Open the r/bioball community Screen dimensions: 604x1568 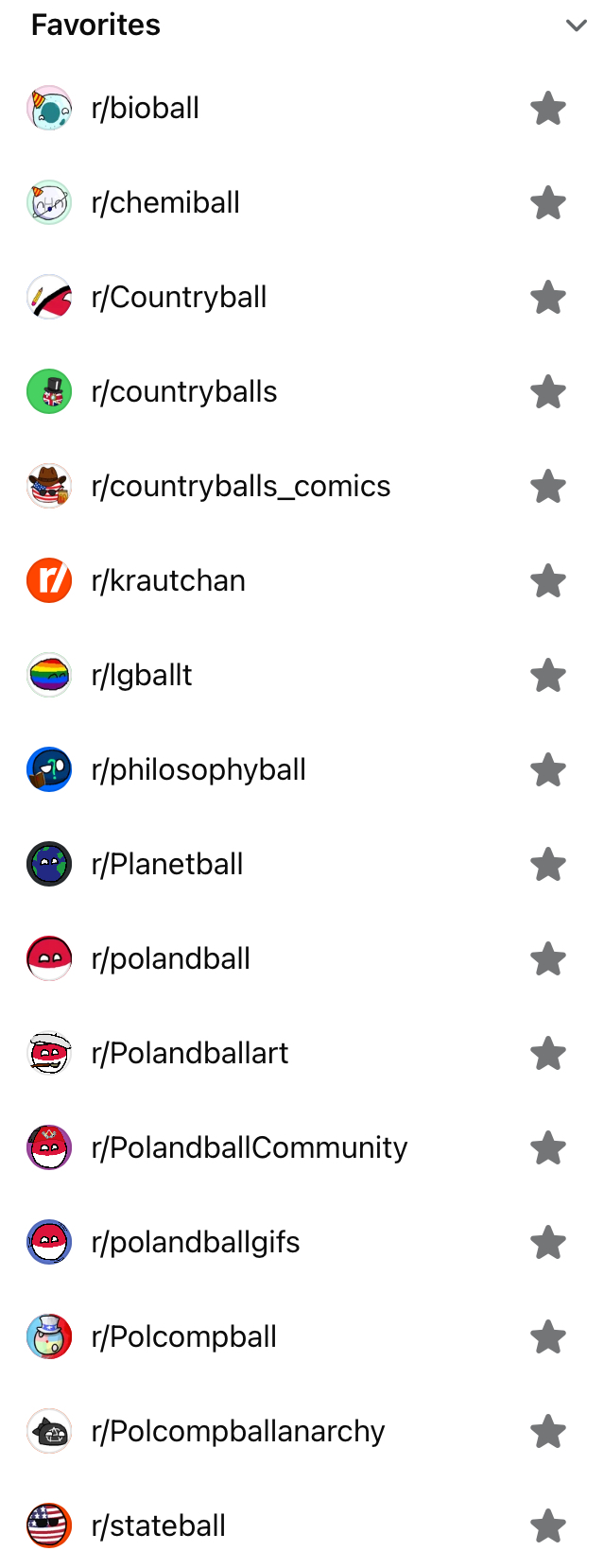(x=146, y=109)
